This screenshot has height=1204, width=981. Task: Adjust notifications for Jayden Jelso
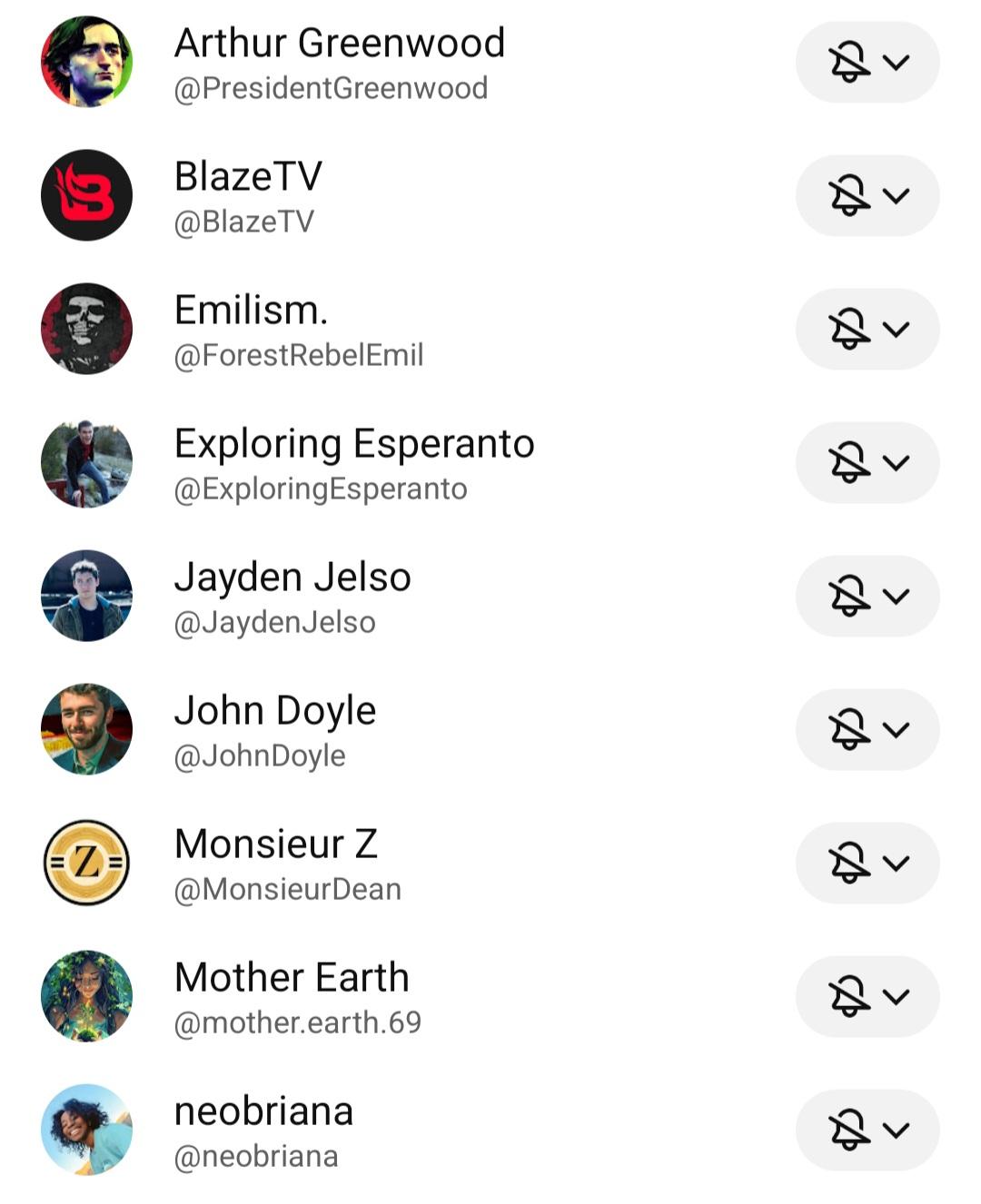click(x=867, y=596)
